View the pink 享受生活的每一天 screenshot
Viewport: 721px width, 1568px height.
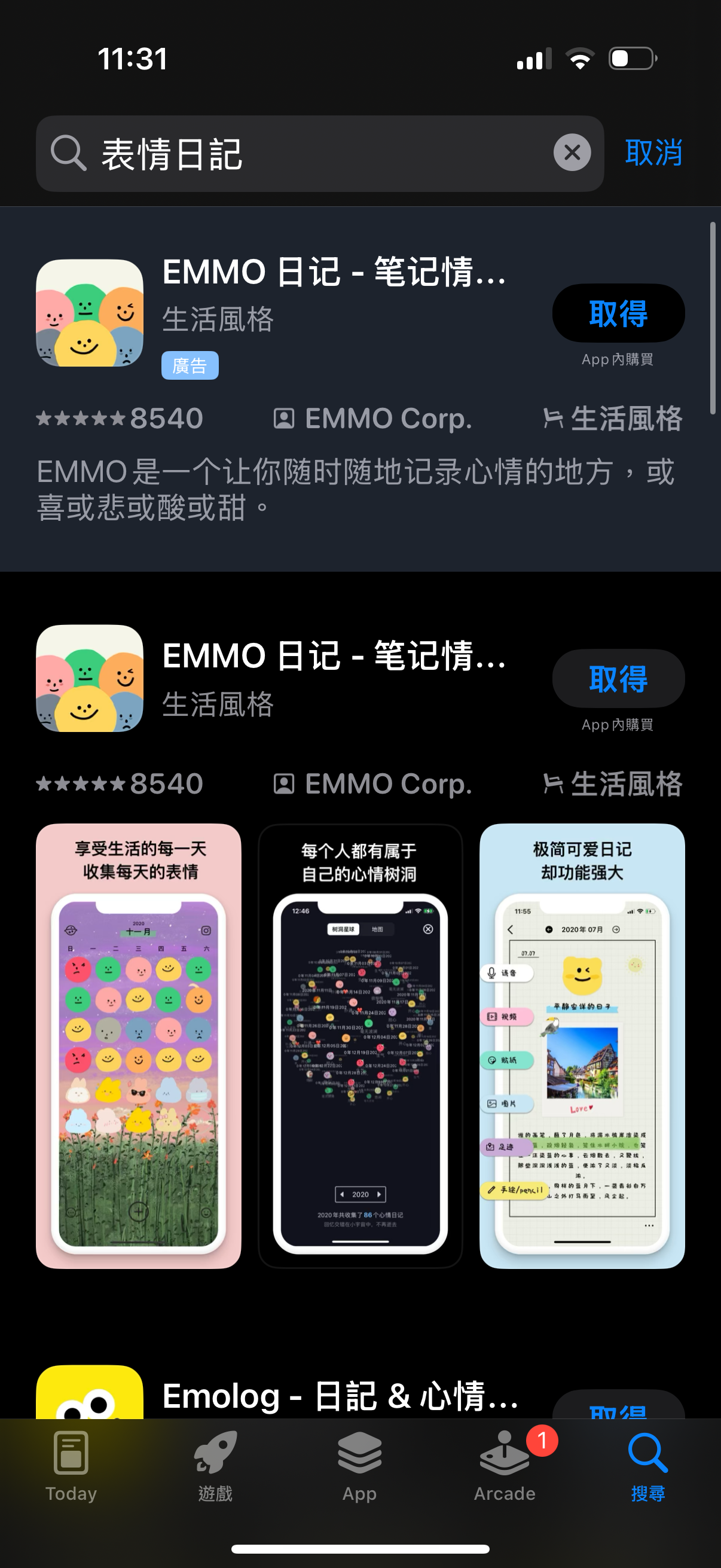[139, 1046]
